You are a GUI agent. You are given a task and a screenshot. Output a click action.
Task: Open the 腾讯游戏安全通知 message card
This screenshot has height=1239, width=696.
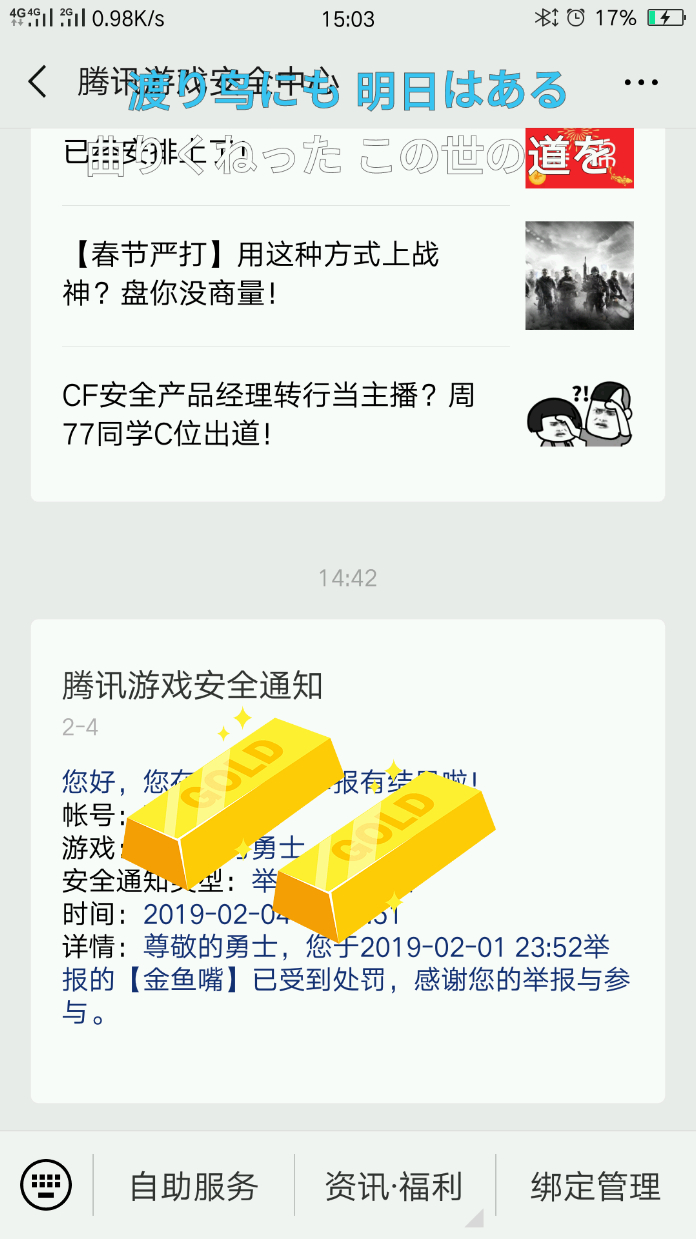(347, 859)
